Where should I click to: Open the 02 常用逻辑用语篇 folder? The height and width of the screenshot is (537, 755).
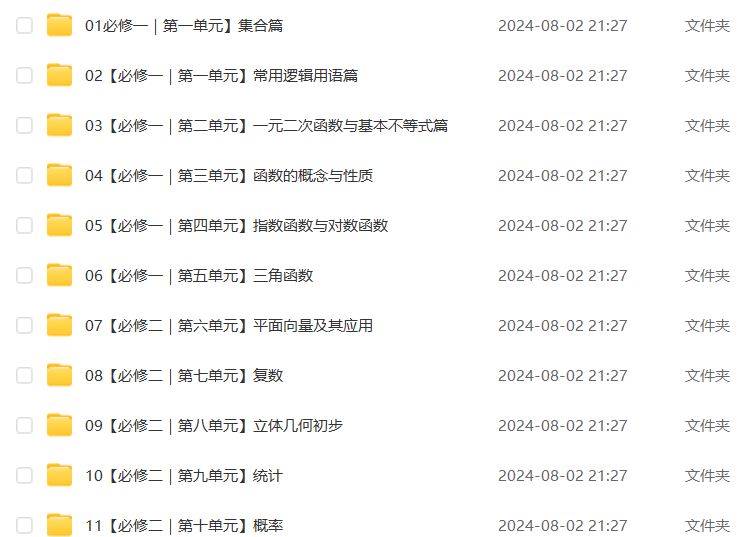click(221, 75)
